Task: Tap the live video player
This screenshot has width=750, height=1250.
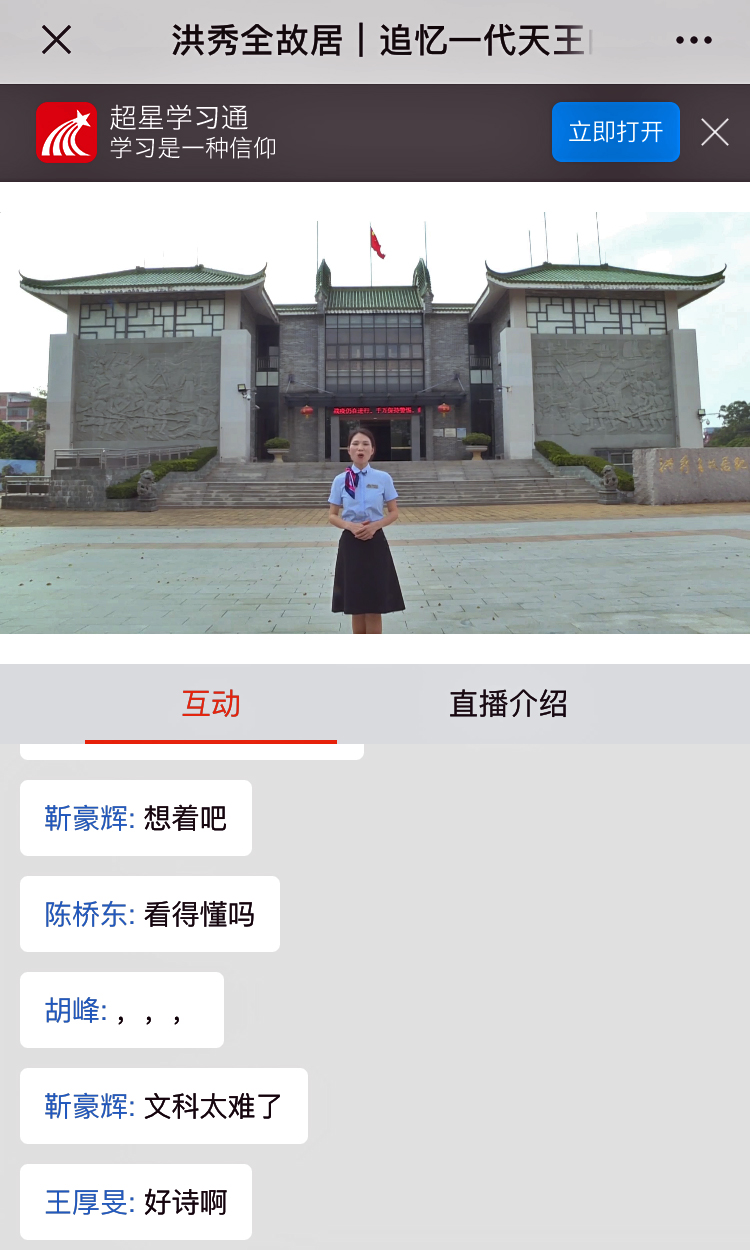Action: (x=375, y=422)
